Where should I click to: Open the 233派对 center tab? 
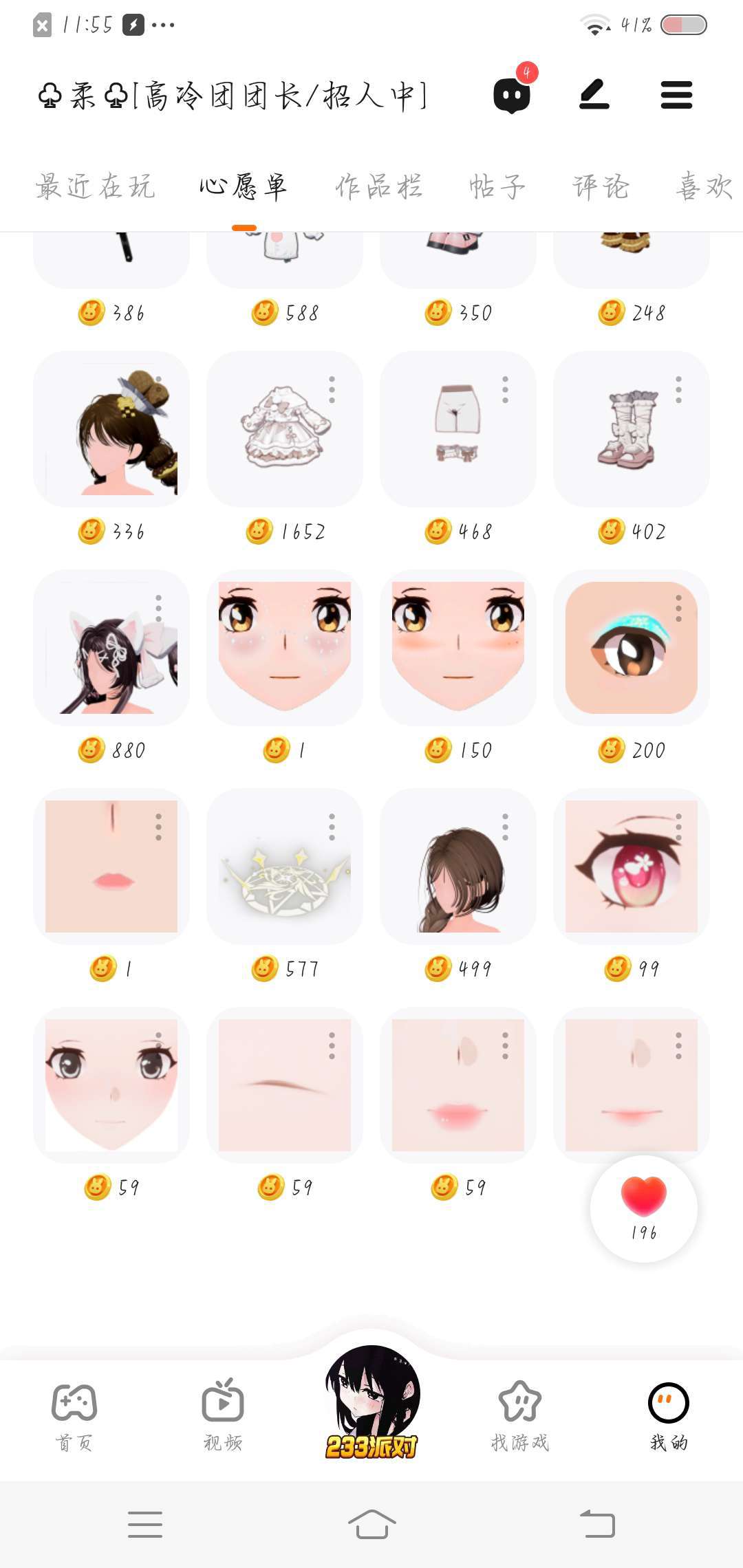[x=371, y=1403]
